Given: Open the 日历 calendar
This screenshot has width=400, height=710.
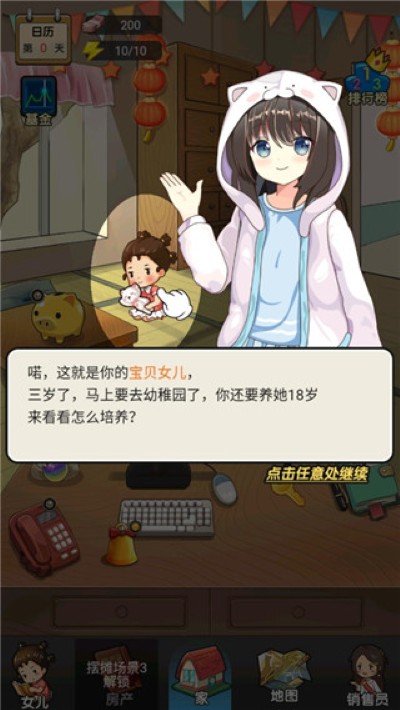Looking at the screenshot, I should 43,38.
